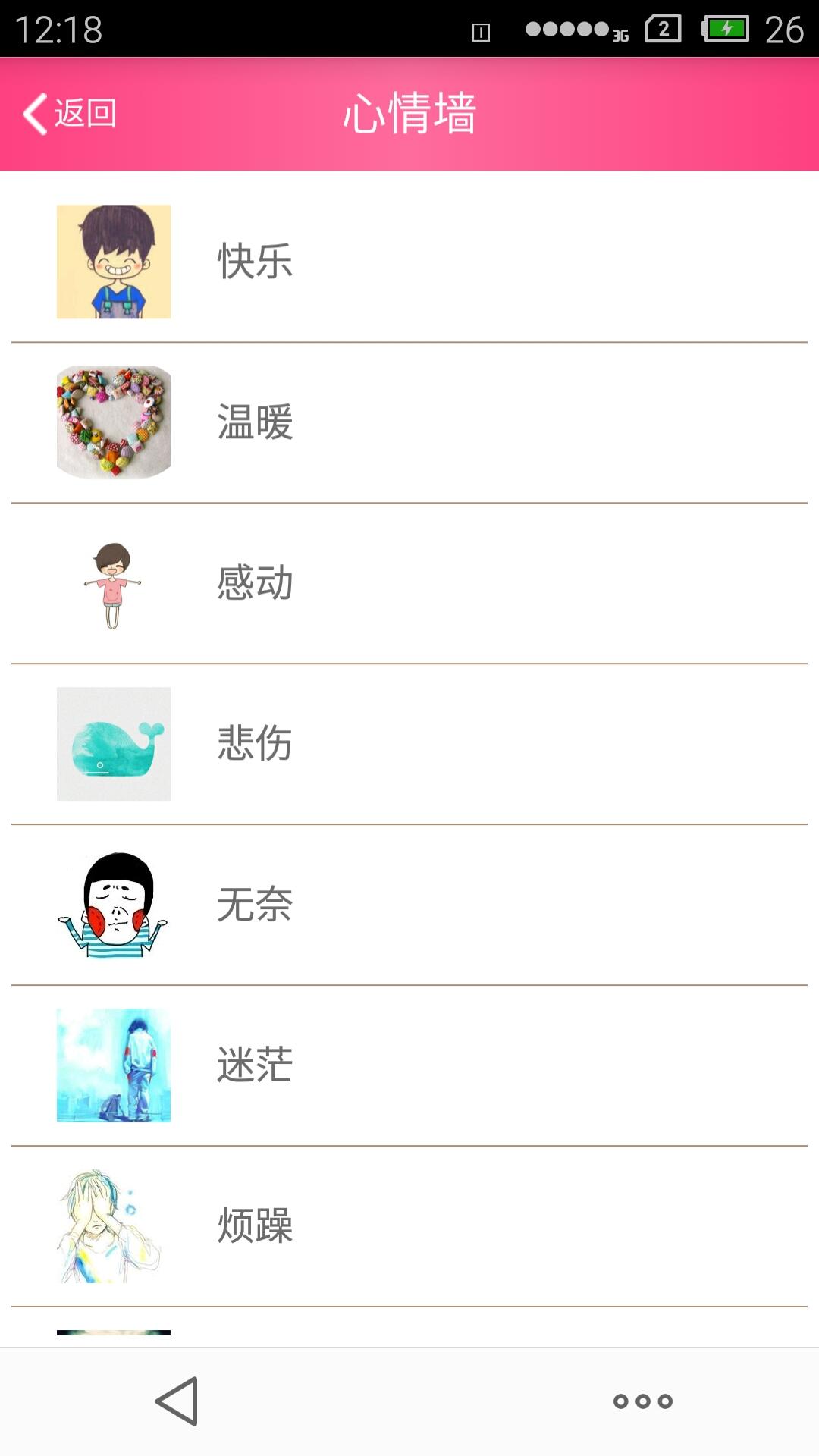Open the 快乐 mood row
819x1456 pixels.
click(x=409, y=261)
